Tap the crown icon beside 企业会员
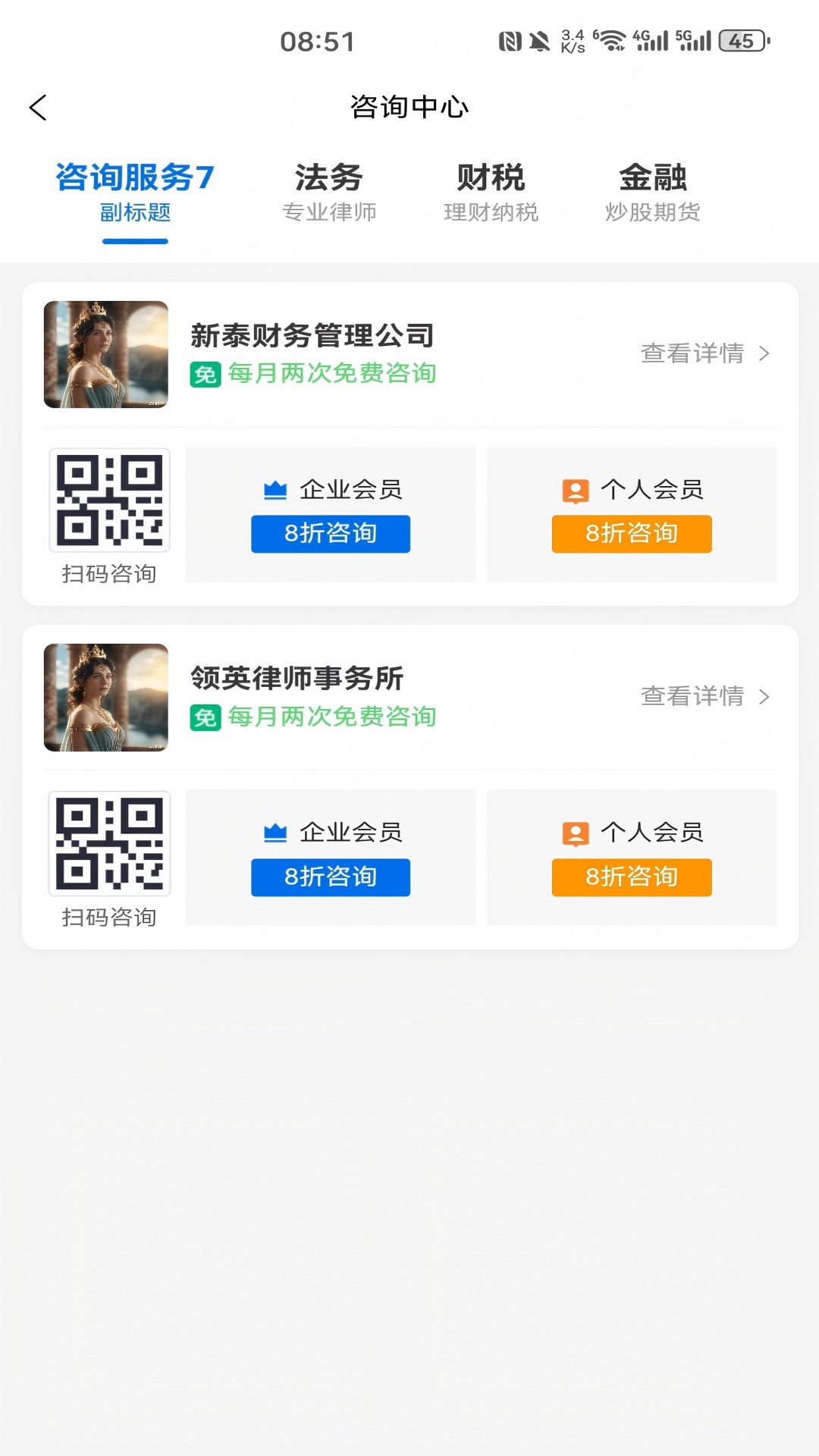 pos(275,489)
